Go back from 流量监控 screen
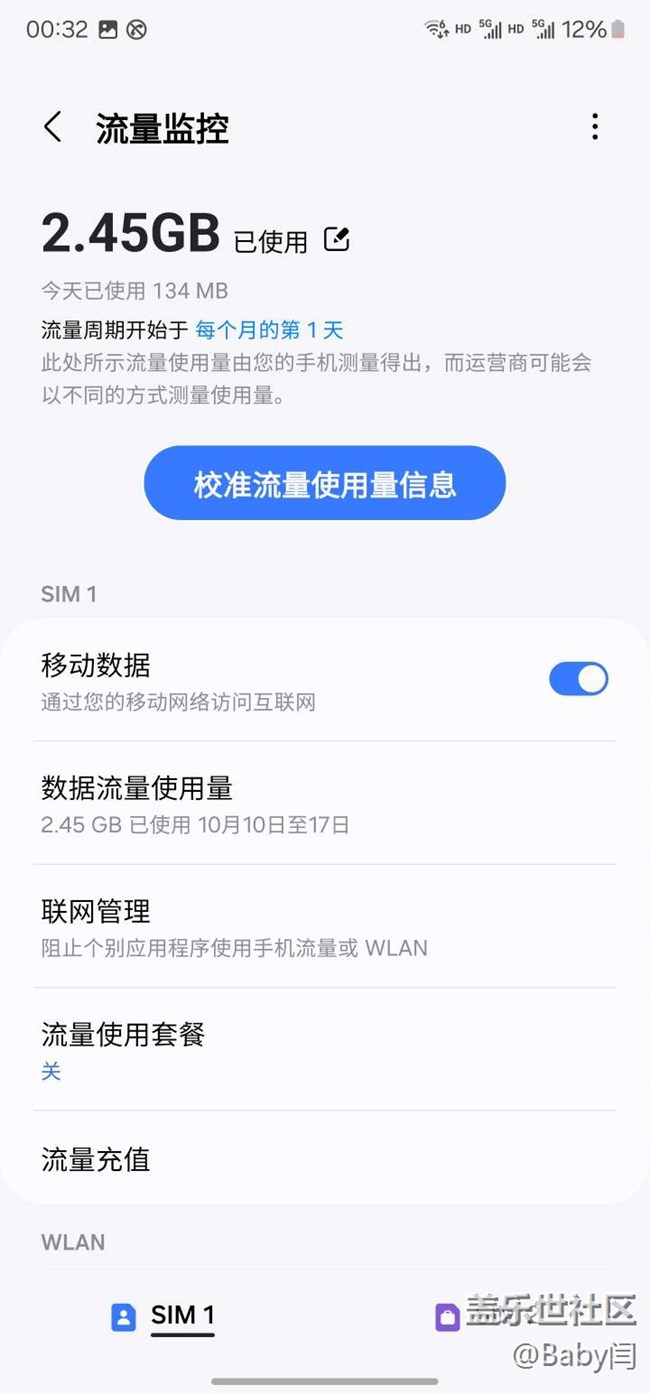This screenshot has width=650, height=1394. [53, 127]
